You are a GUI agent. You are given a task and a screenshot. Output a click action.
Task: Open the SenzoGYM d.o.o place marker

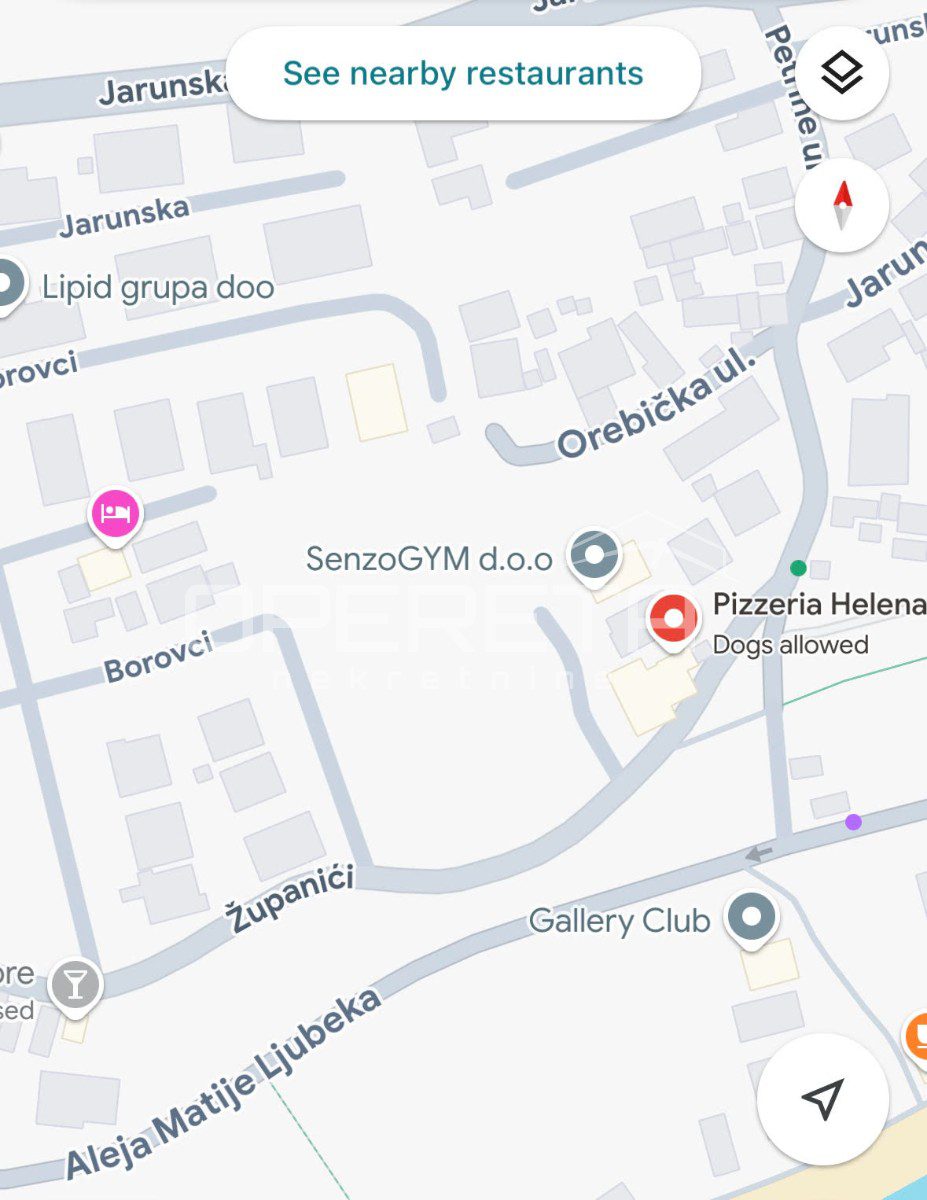tap(594, 555)
